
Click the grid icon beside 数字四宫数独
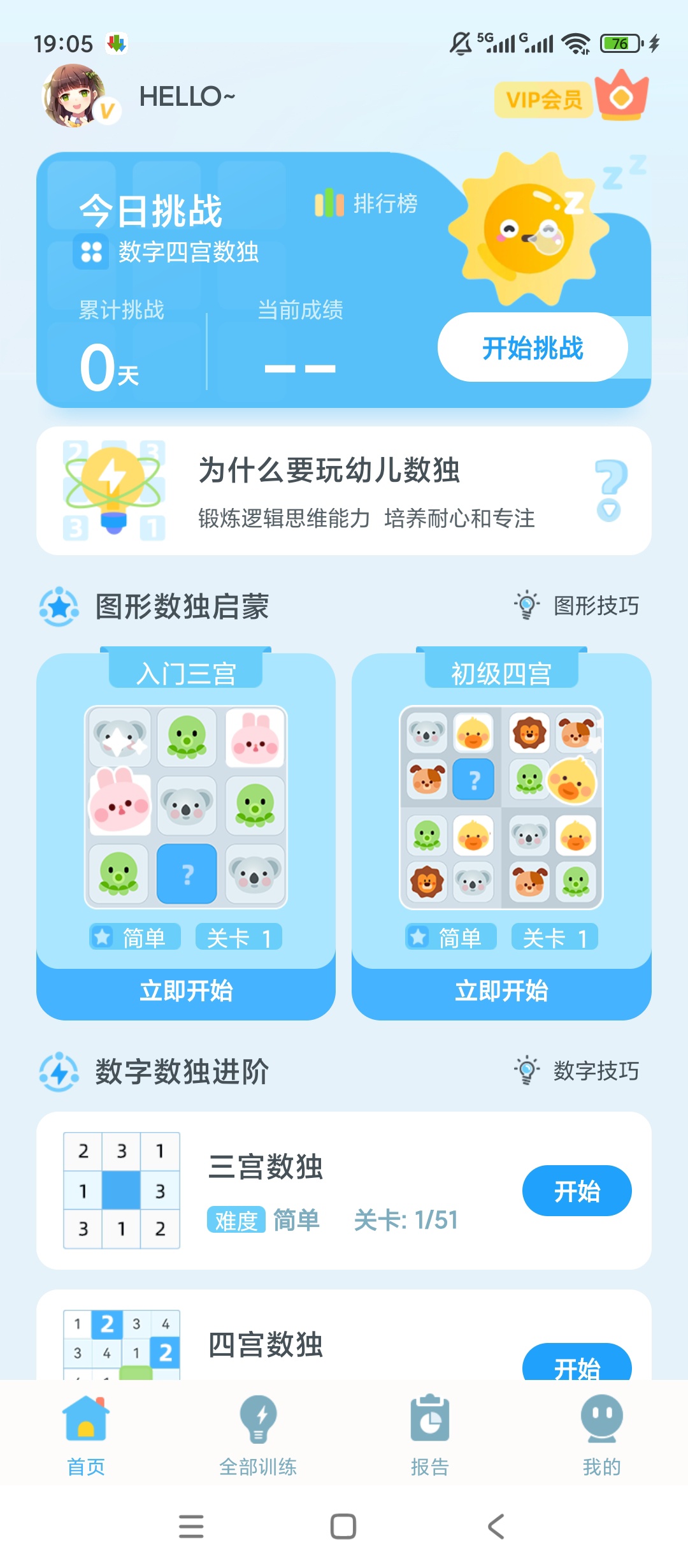[x=91, y=251]
